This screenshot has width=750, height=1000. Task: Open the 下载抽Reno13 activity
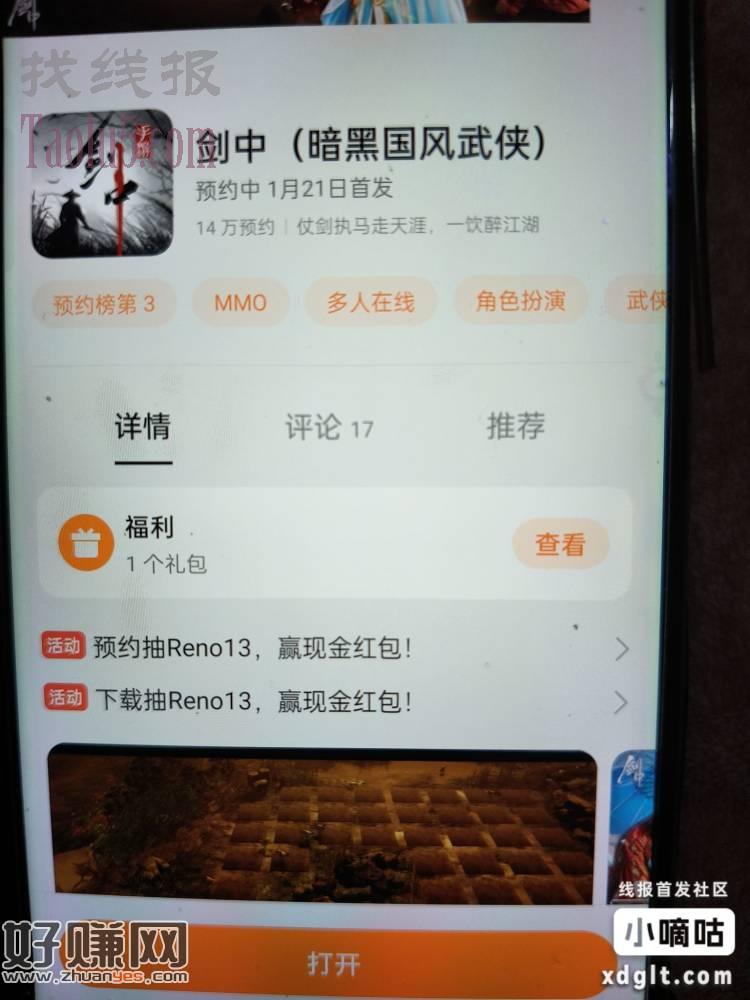[x=330, y=700]
